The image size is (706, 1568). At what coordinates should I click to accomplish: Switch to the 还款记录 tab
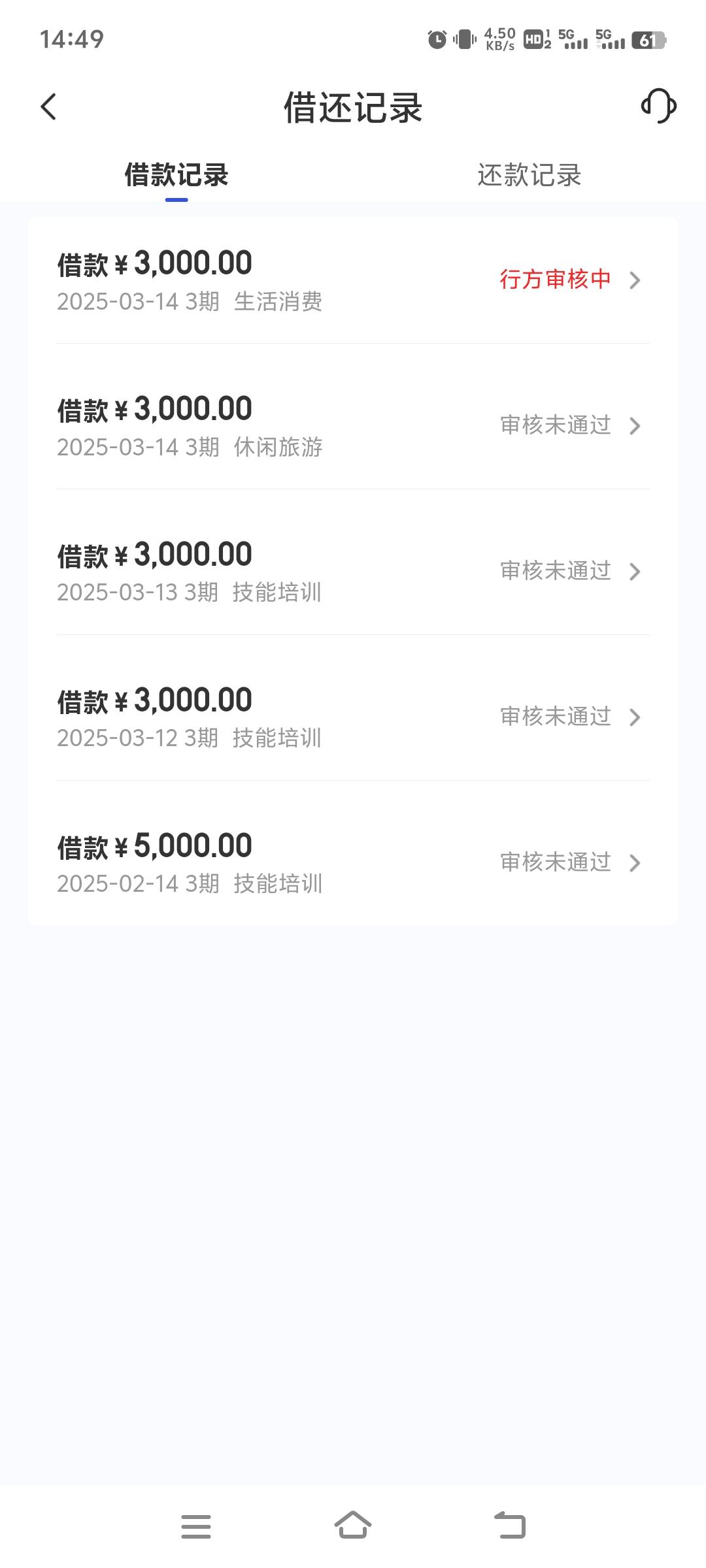tap(529, 175)
